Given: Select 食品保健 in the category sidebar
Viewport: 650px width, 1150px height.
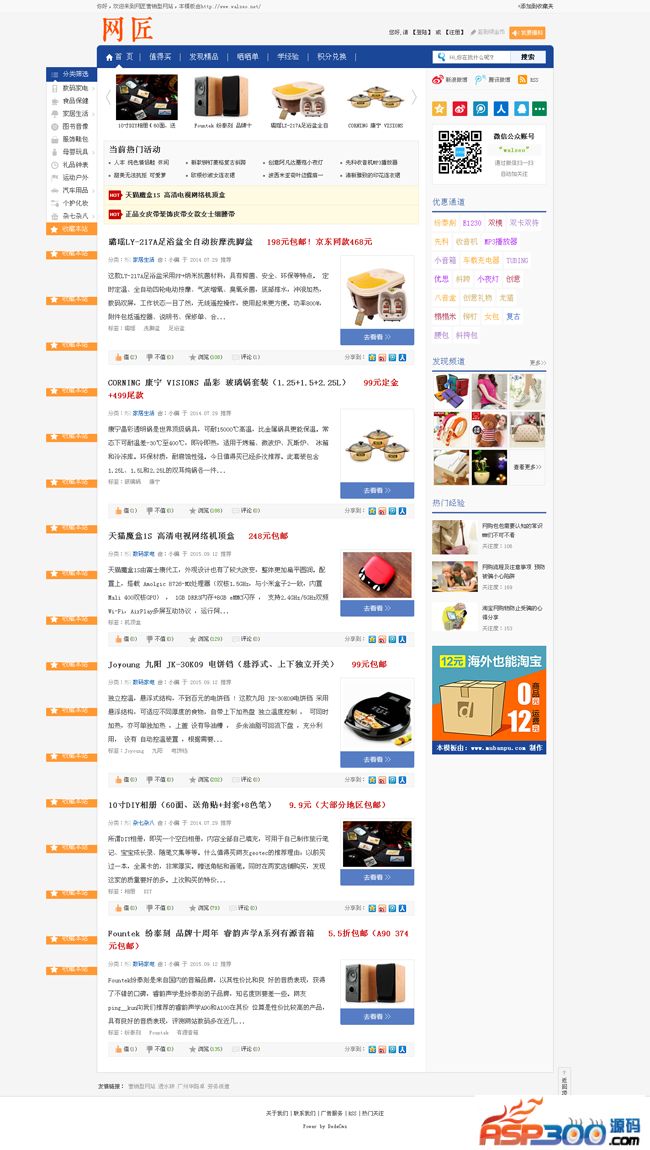Looking at the screenshot, I should (75, 101).
